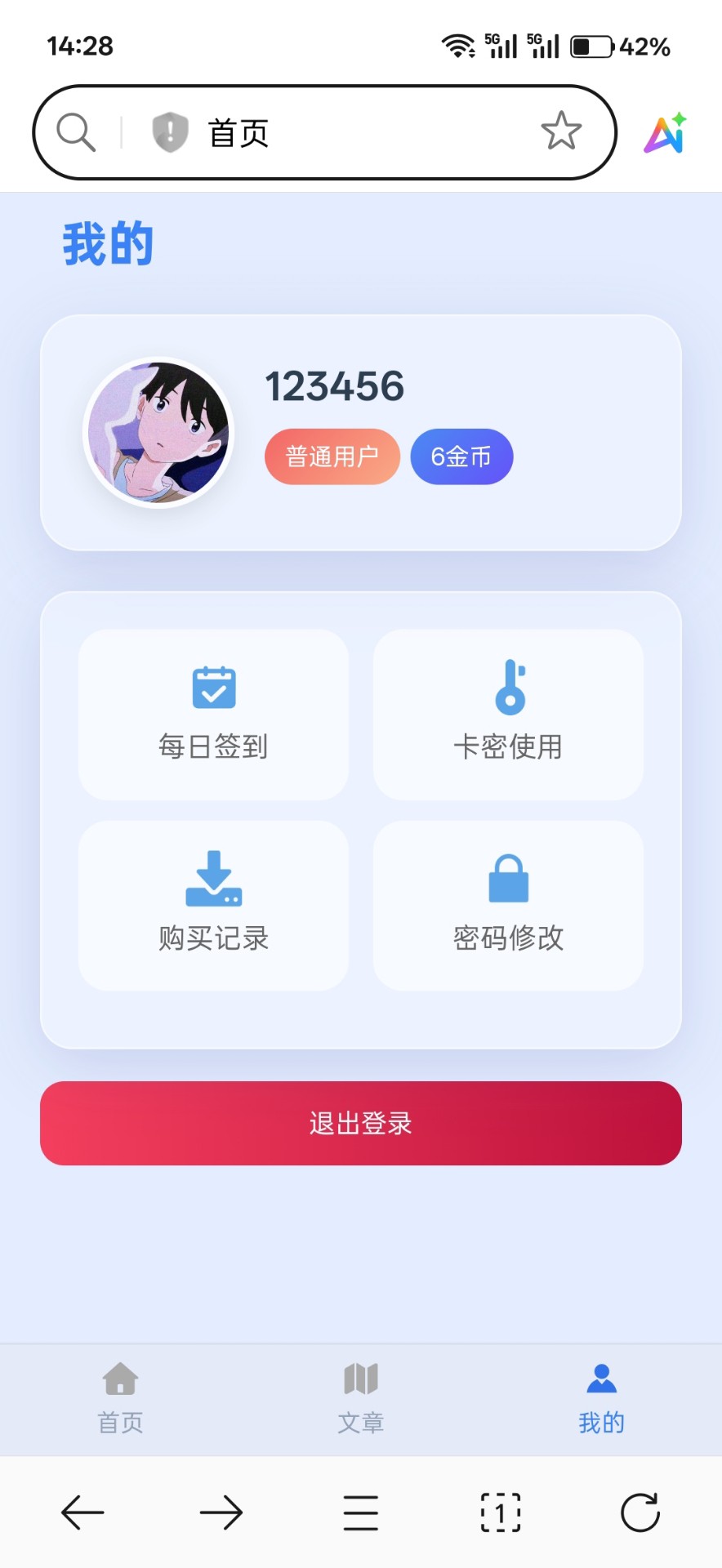Tap the 6金币 coin balance chip
Viewport: 722px width, 1568px height.
pos(461,457)
